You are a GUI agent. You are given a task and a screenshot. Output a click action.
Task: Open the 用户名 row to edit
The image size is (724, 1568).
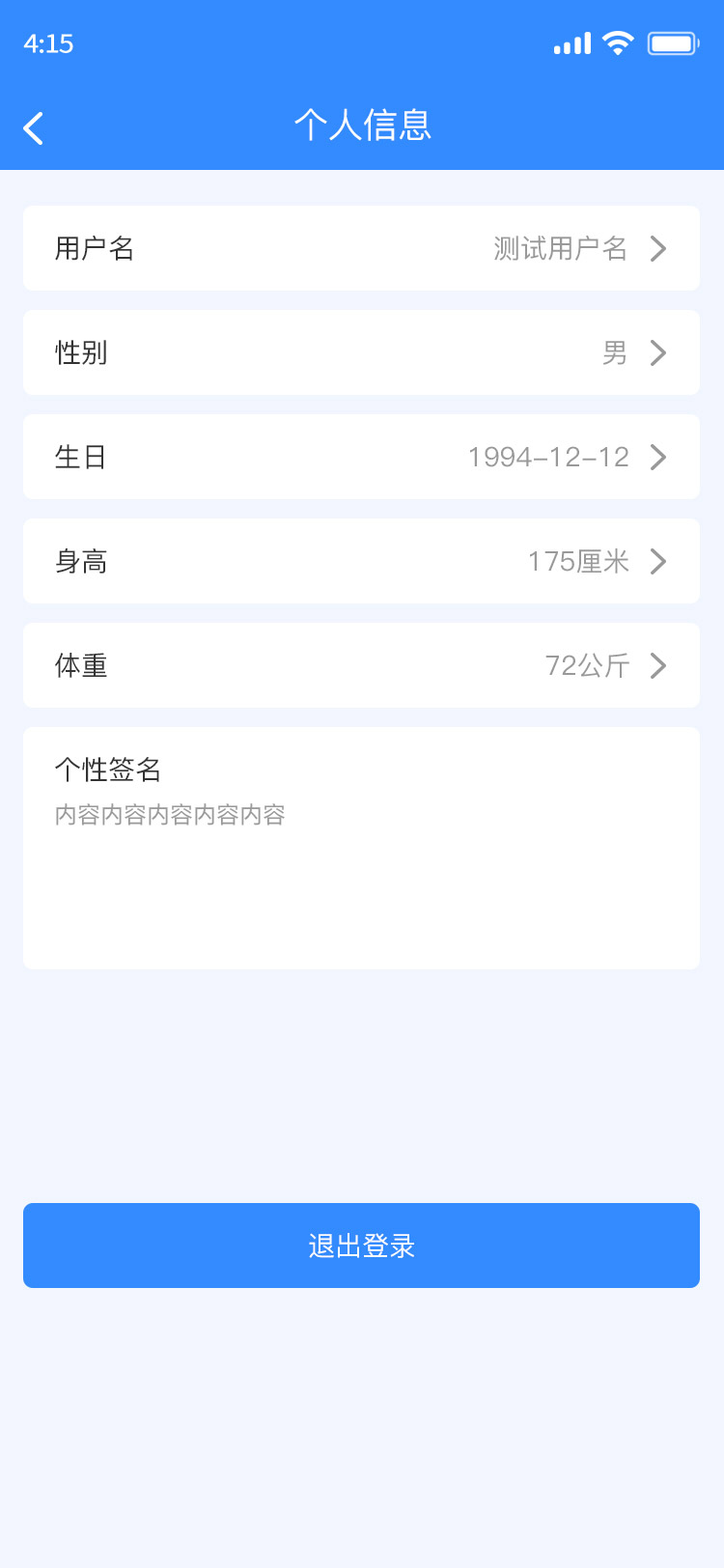coord(361,248)
